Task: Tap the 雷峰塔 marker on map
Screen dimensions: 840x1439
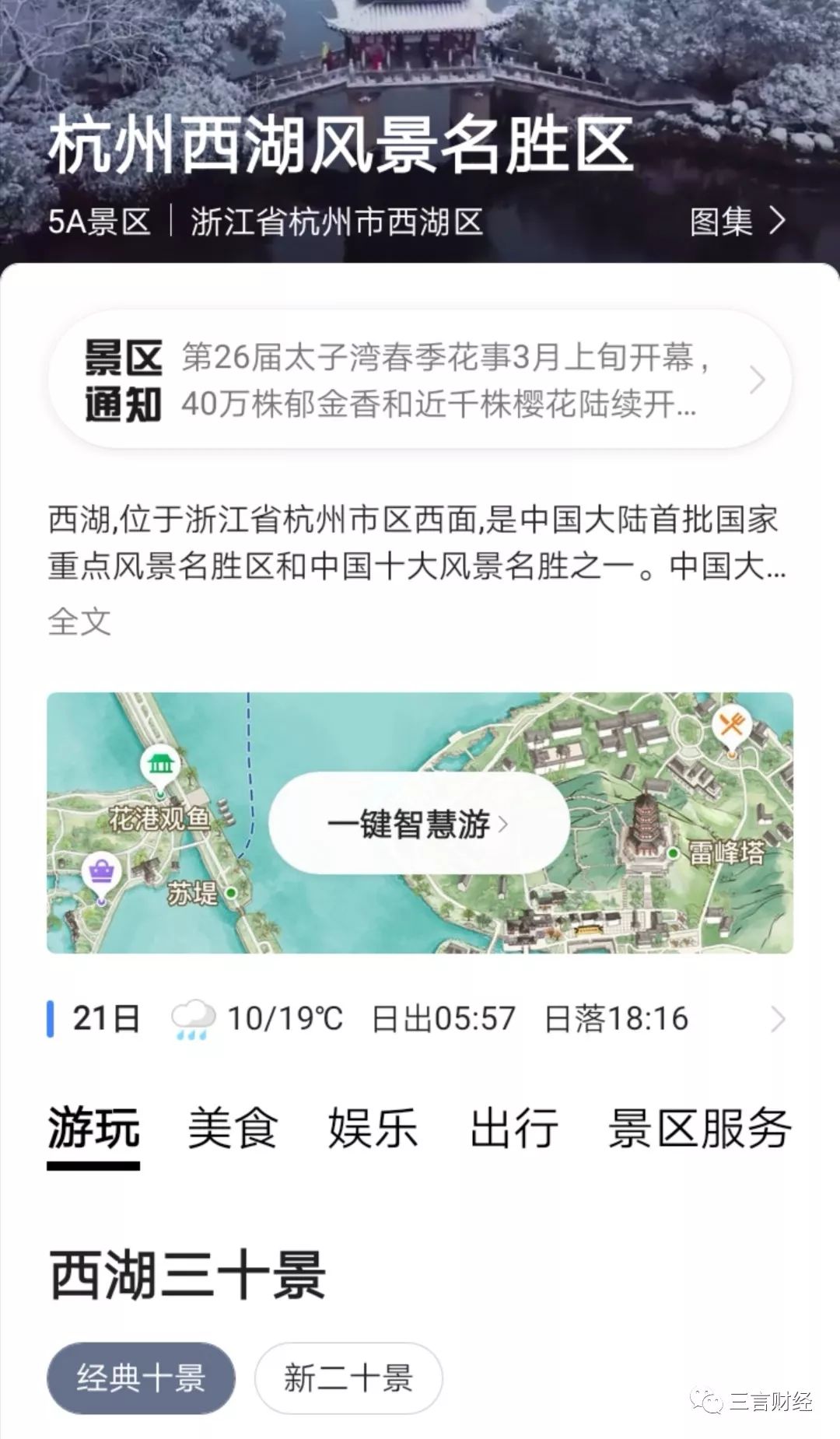Action: (x=716, y=853)
